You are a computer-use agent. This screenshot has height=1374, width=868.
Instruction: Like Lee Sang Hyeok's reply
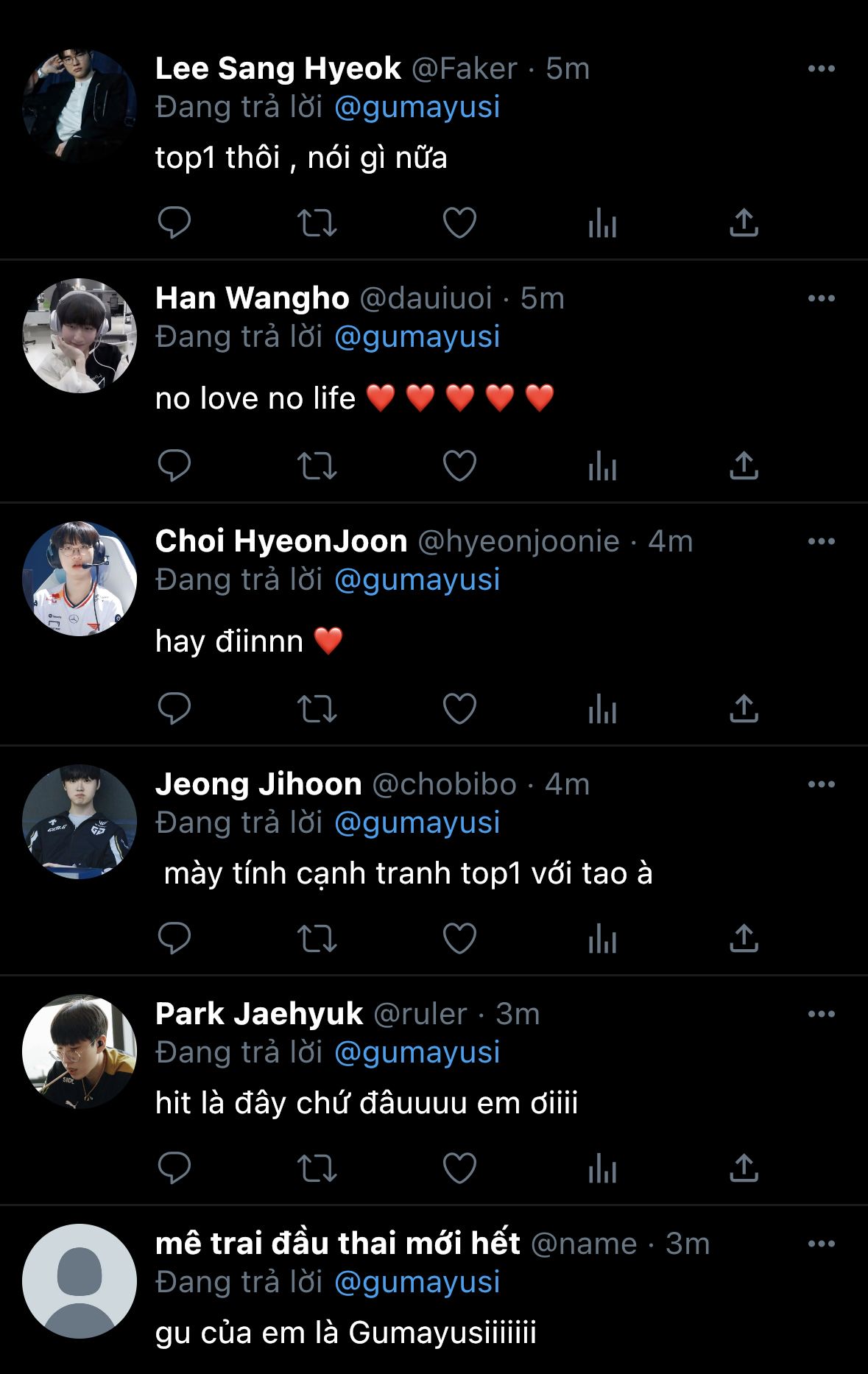[x=459, y=222]
